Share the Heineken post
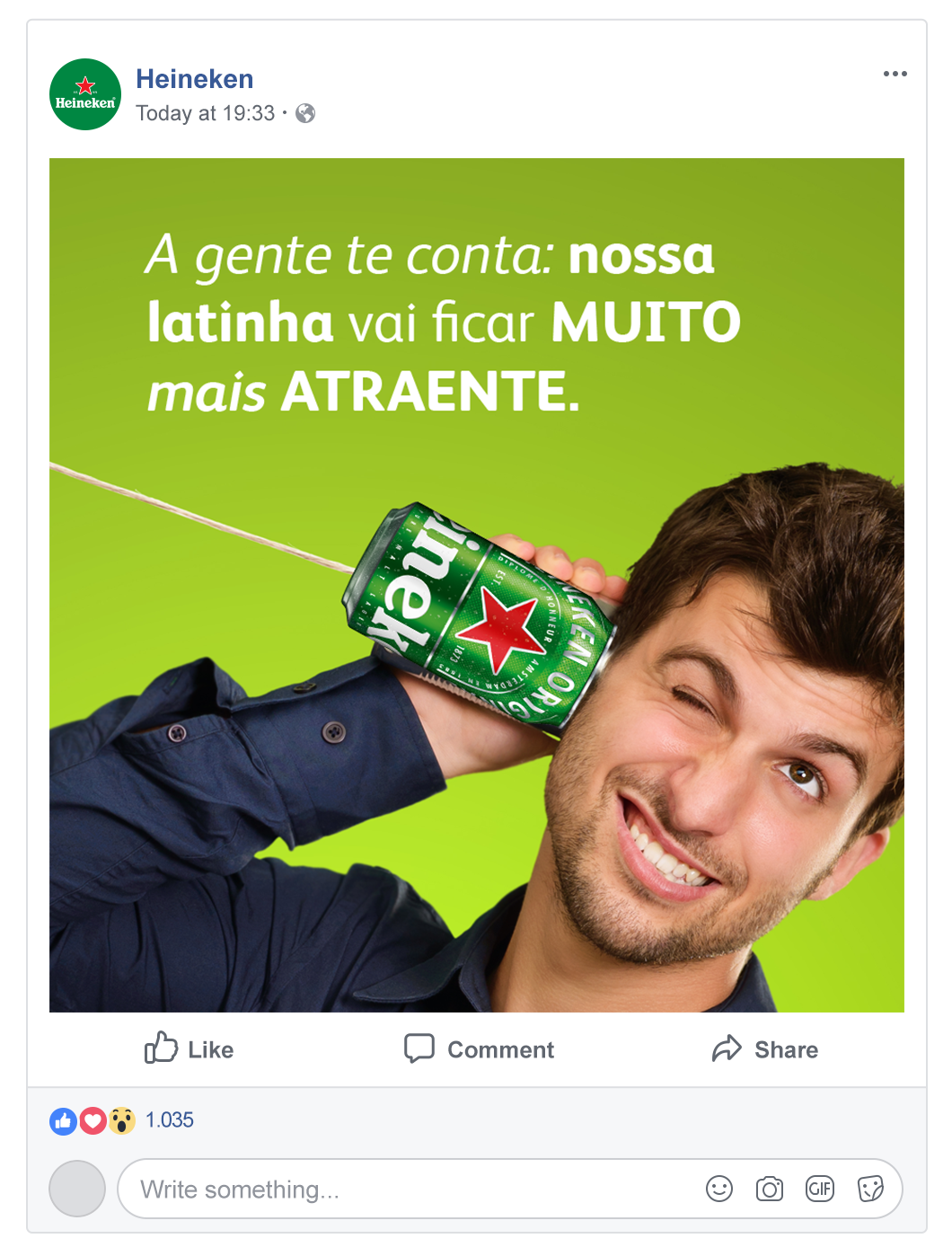 765,1048
